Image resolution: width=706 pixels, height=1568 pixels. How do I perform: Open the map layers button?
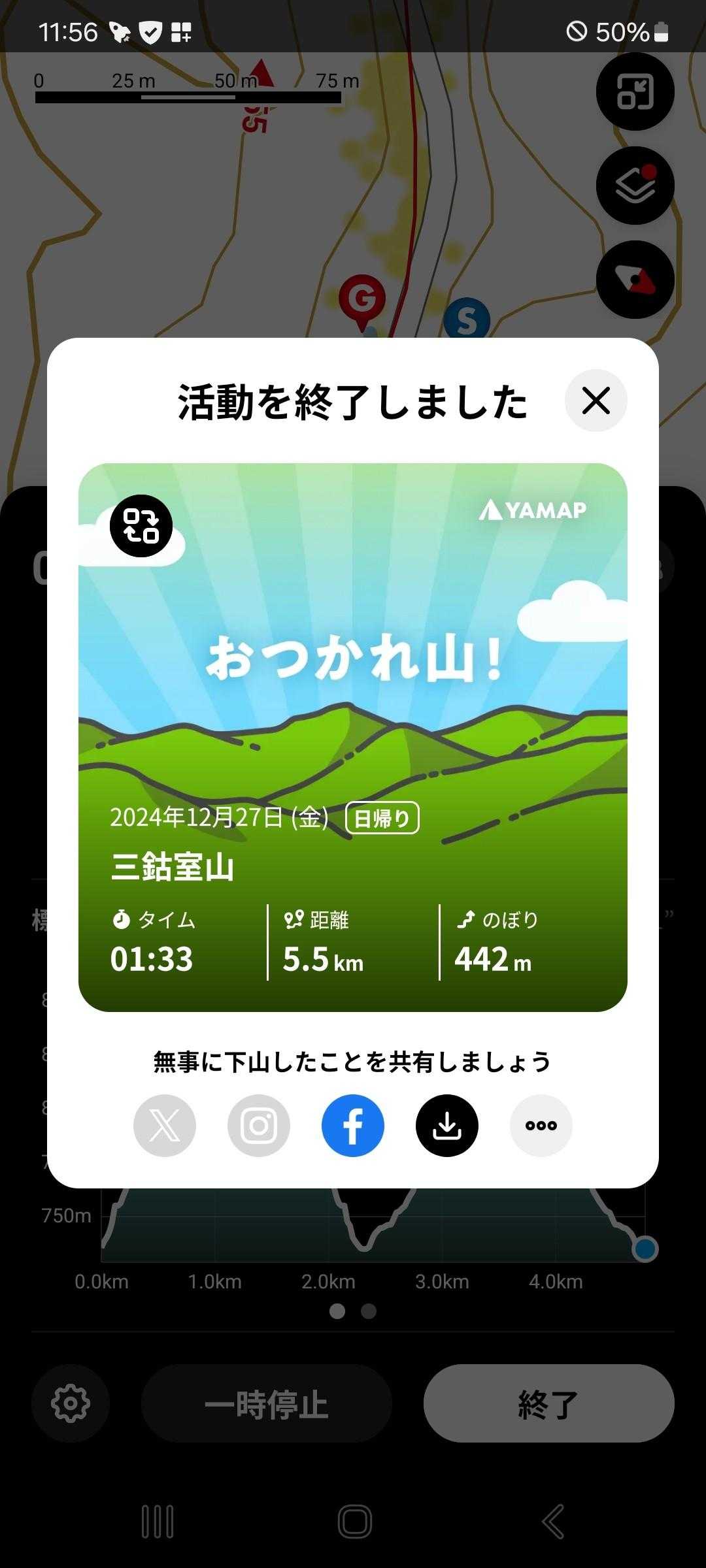click(635, 186)
